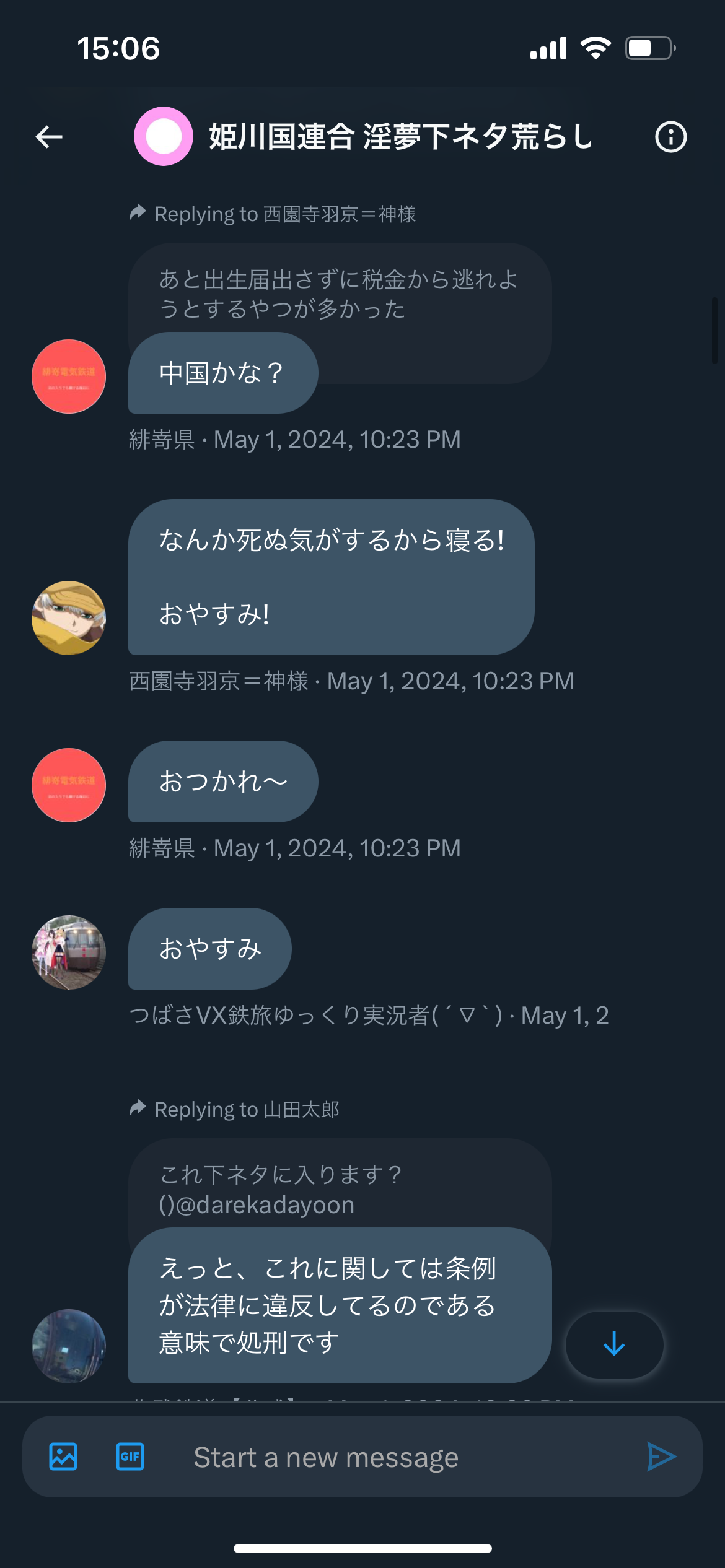Open quoted message これ下ネタに入ります？
This screenshot has width=725, height=1568.
pyautogui.click(x=340, y=1189)
